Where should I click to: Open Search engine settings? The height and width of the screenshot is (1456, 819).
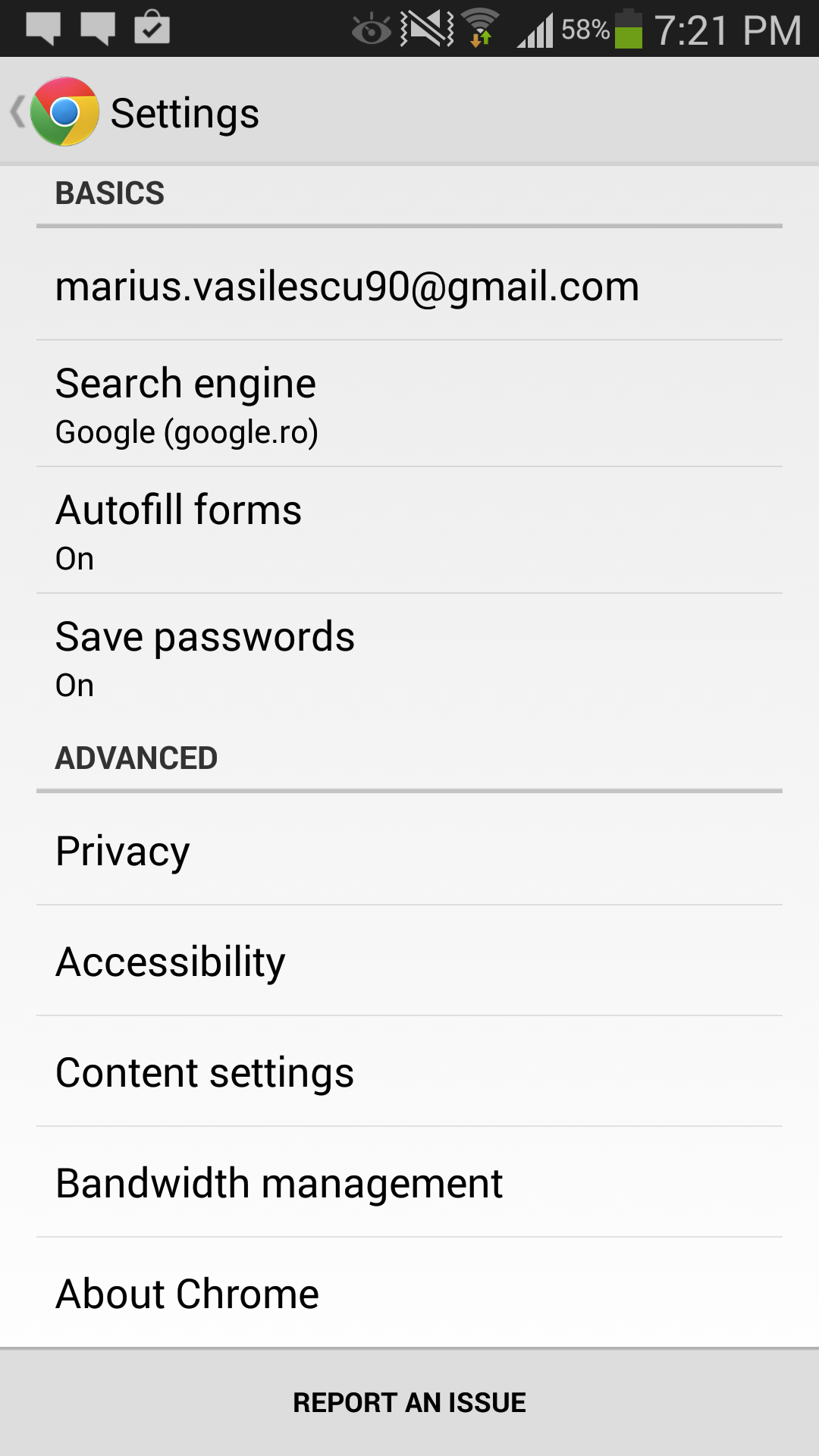(x=409, y=404)
